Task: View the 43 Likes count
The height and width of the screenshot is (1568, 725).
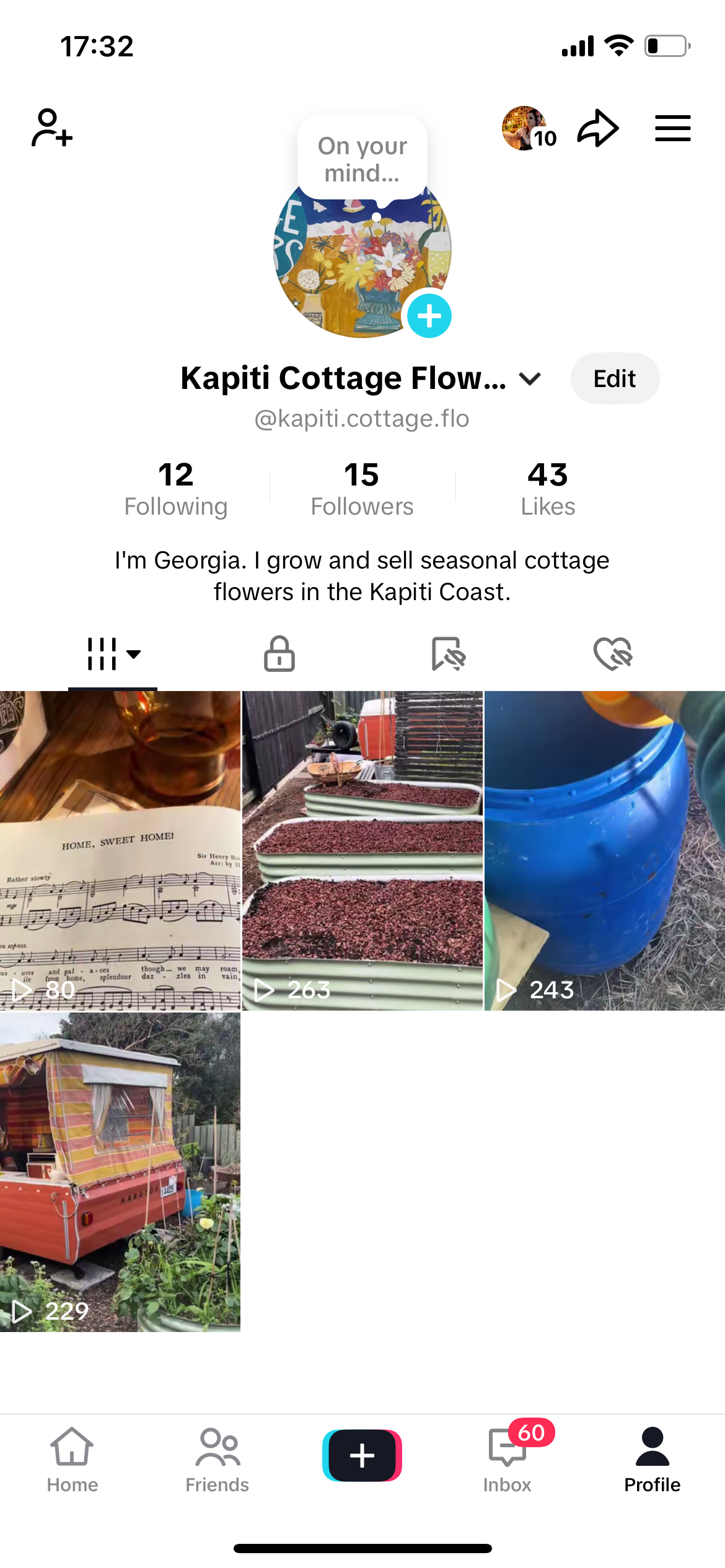Action: (x=548, y=489)
